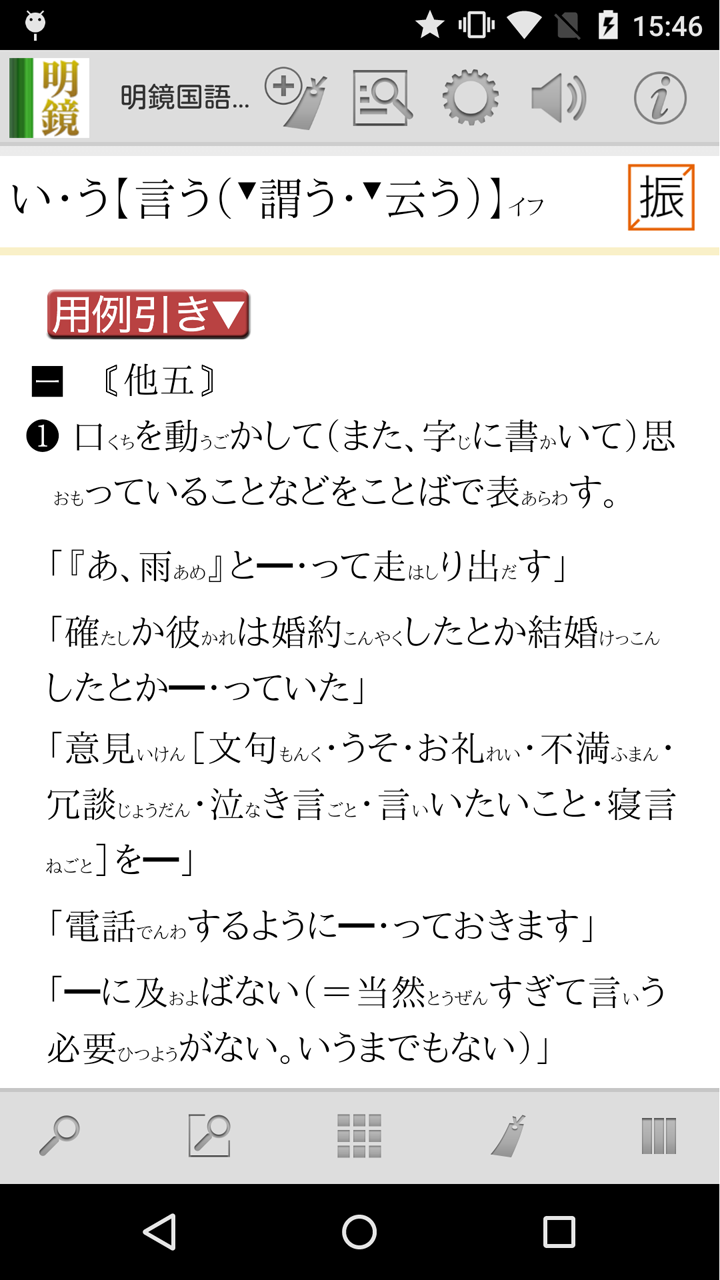This screenshot has height=1280, width=720.
Task: Tap the 明鏡 dictionary logo button
Action: click(x=49, y=98)
